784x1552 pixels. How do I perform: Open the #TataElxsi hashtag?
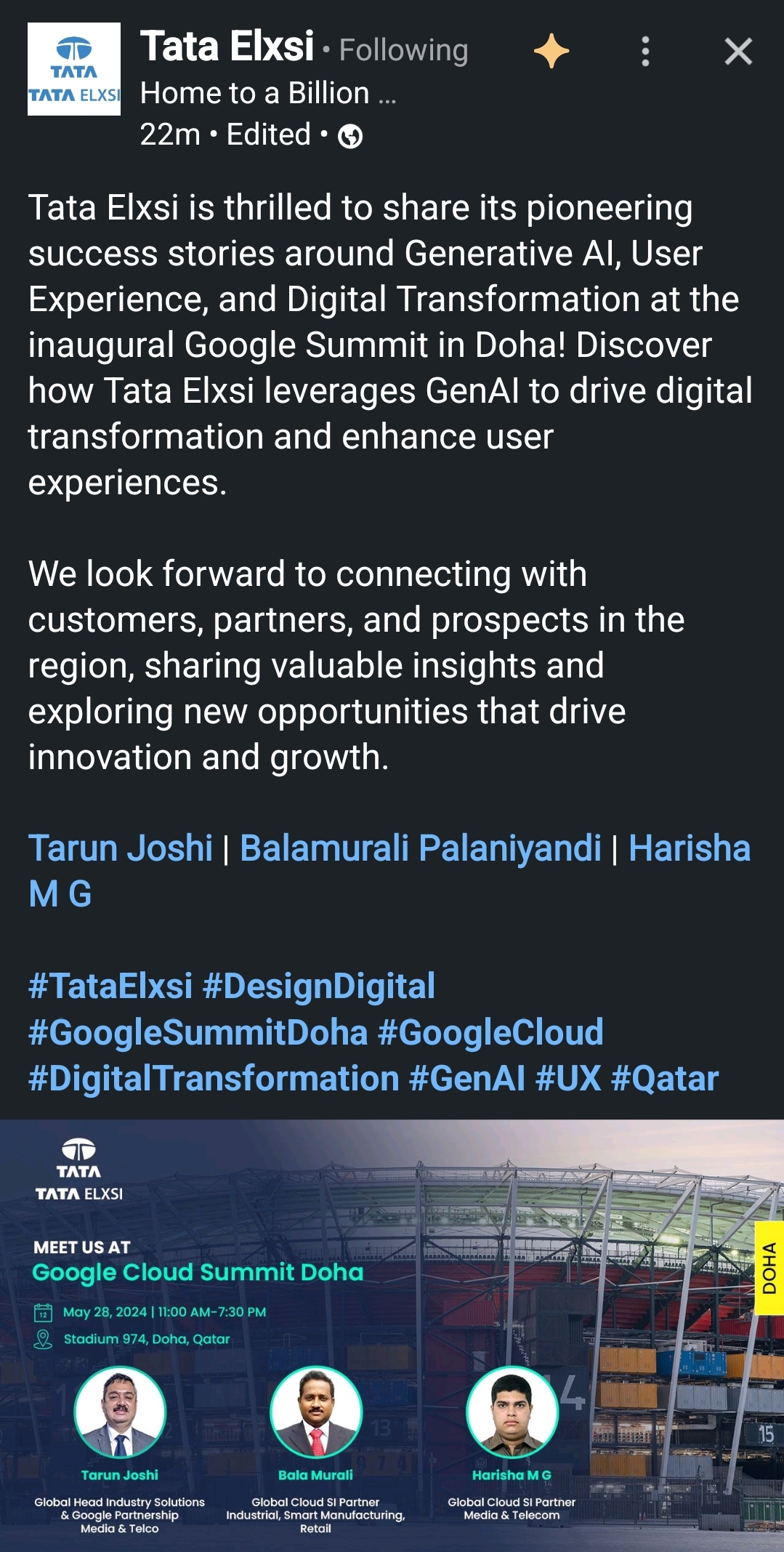tap(110, 986)
